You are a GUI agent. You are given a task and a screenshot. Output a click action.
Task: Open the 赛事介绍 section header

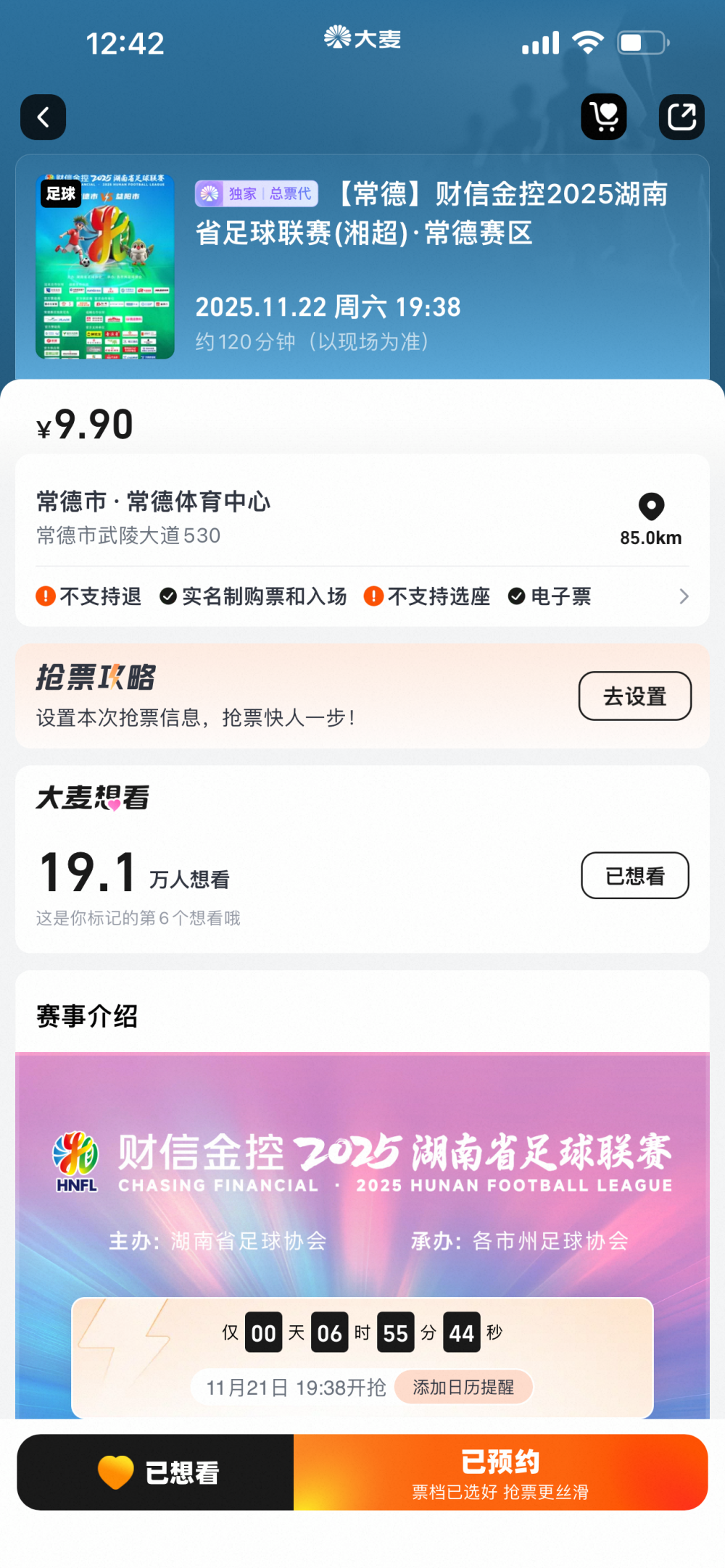tap(87, 1017)
